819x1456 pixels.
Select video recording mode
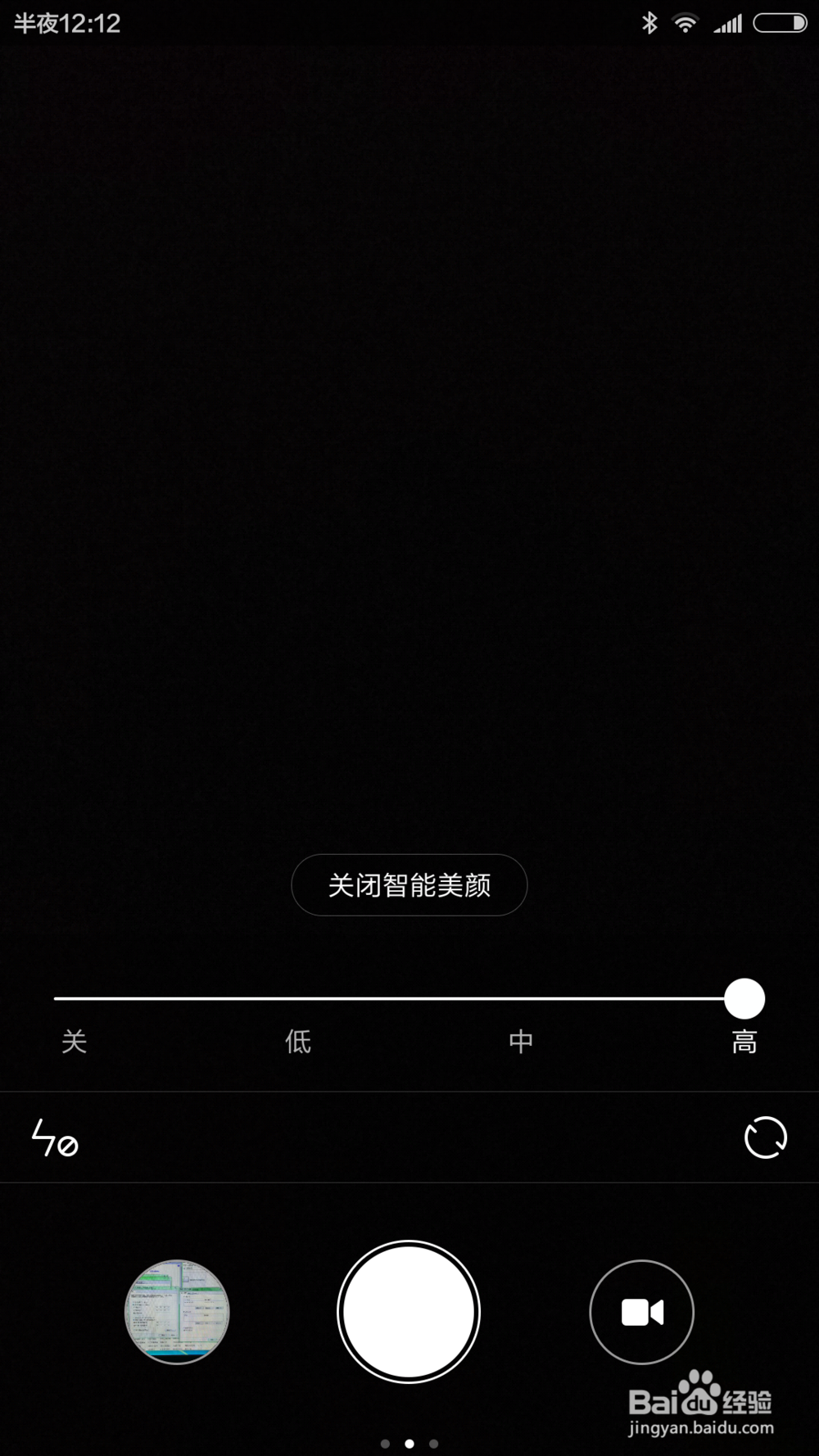(x=641, y=1311)
